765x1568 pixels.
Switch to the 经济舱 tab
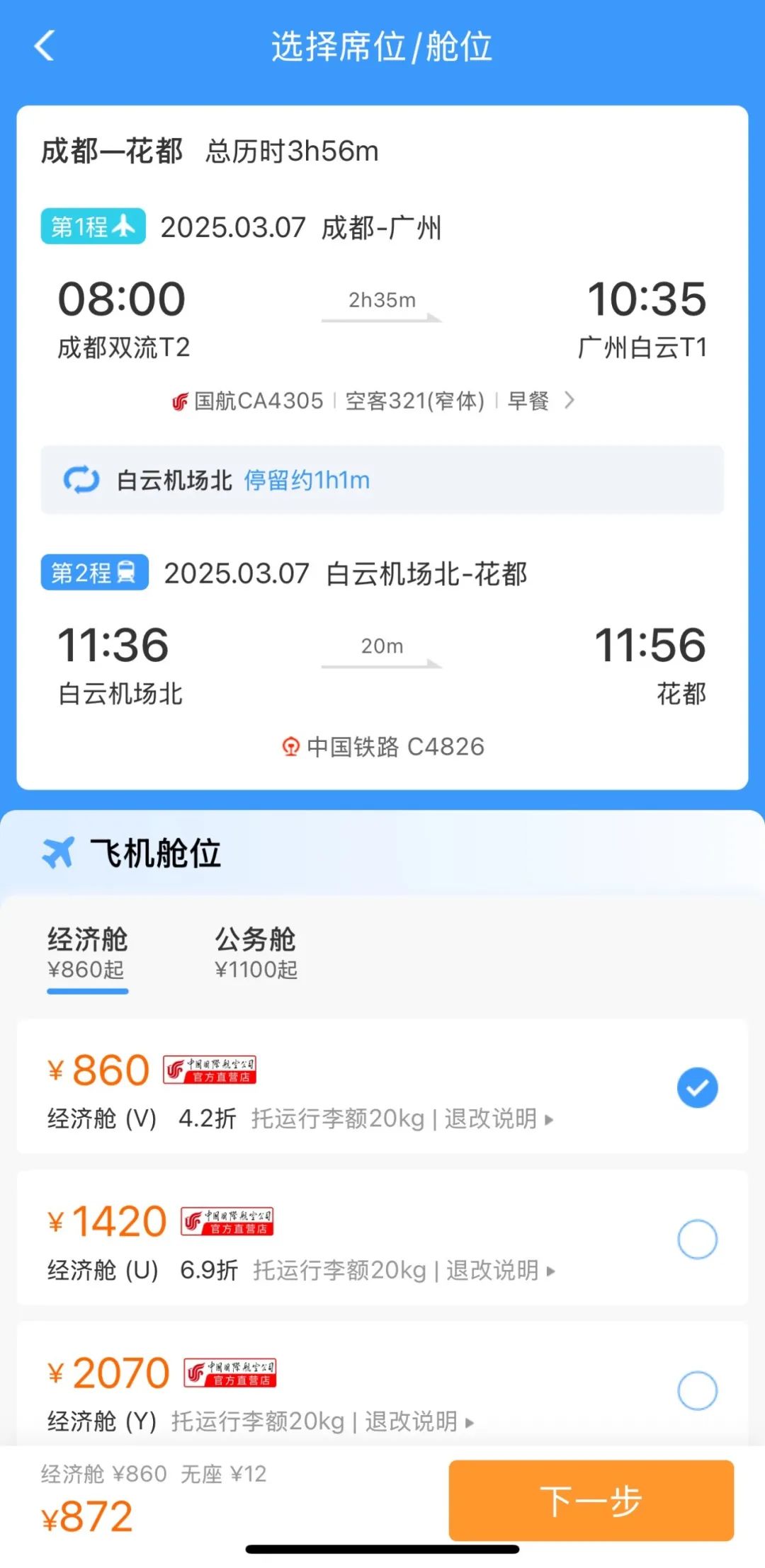tap(87, 952)
